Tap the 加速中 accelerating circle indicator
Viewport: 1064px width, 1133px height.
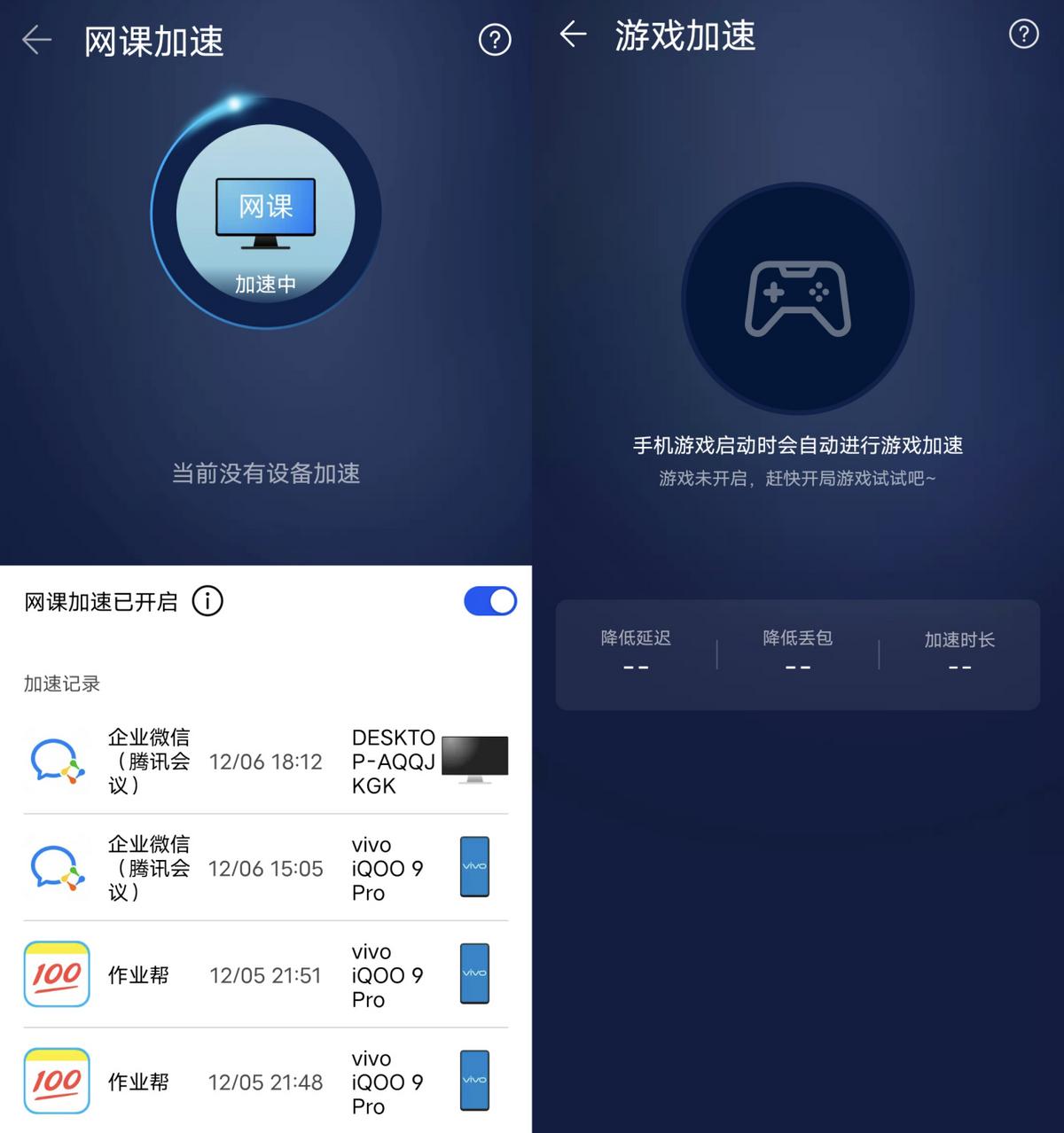265,285
